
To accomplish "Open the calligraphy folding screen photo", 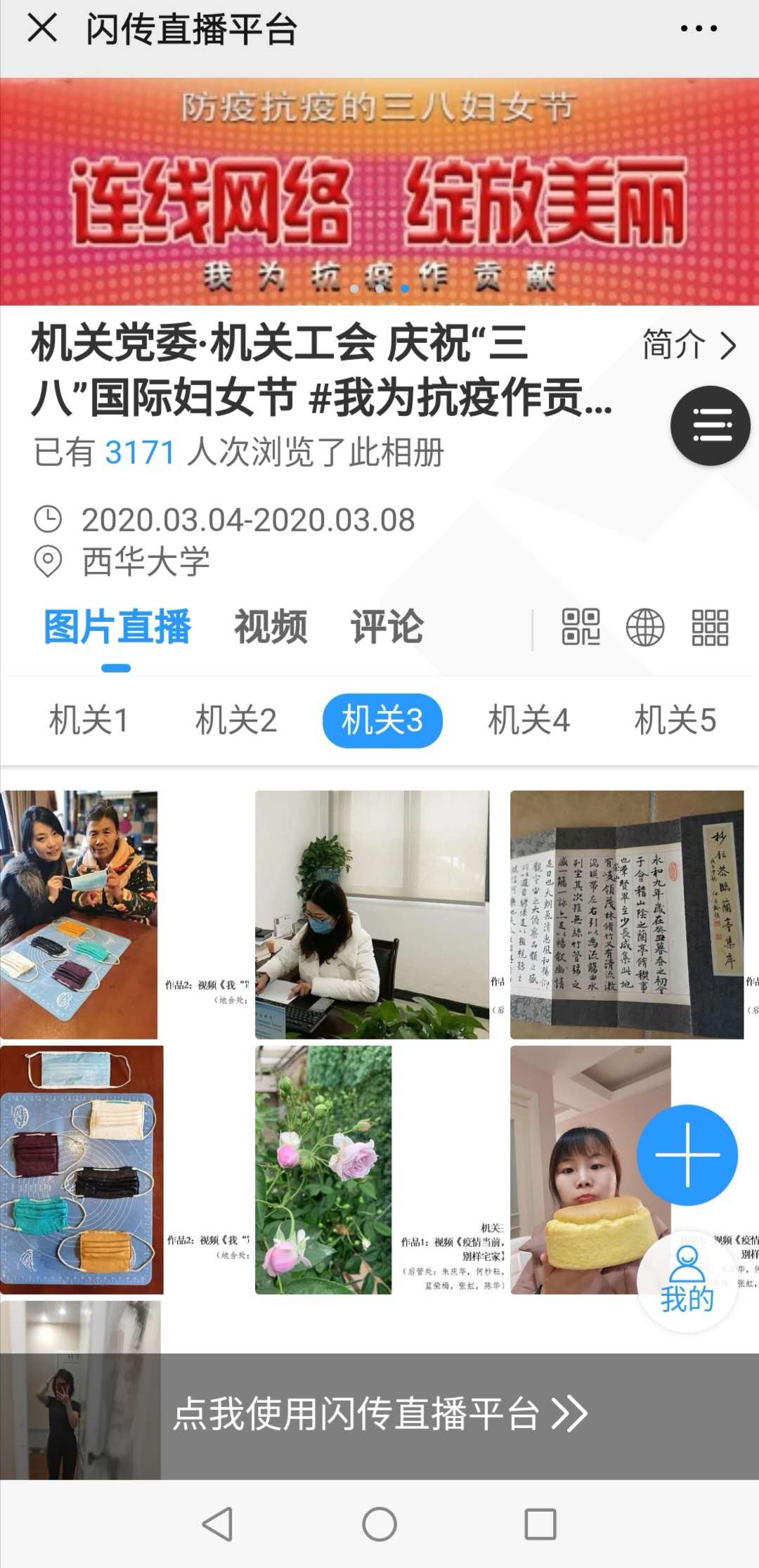I will click(626, 914).
